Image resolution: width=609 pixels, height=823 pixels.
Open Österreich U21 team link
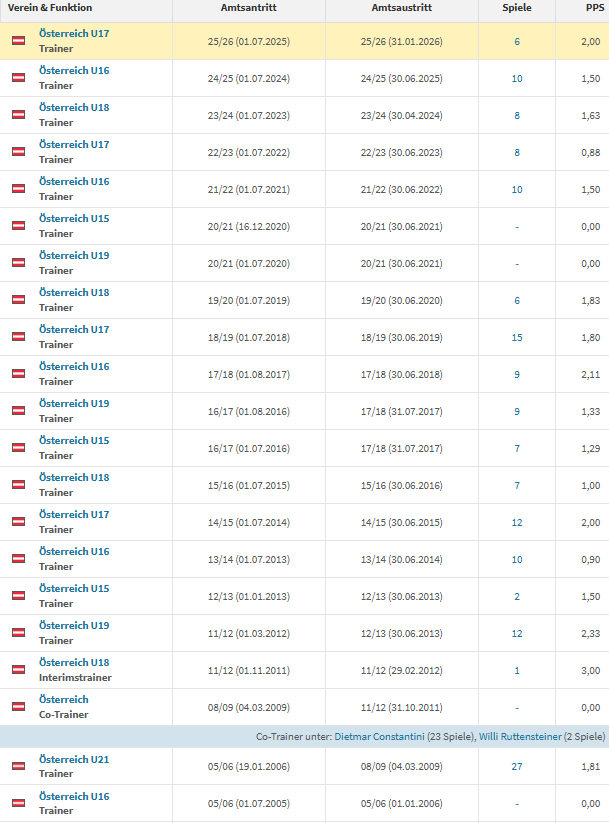point(74,760)
